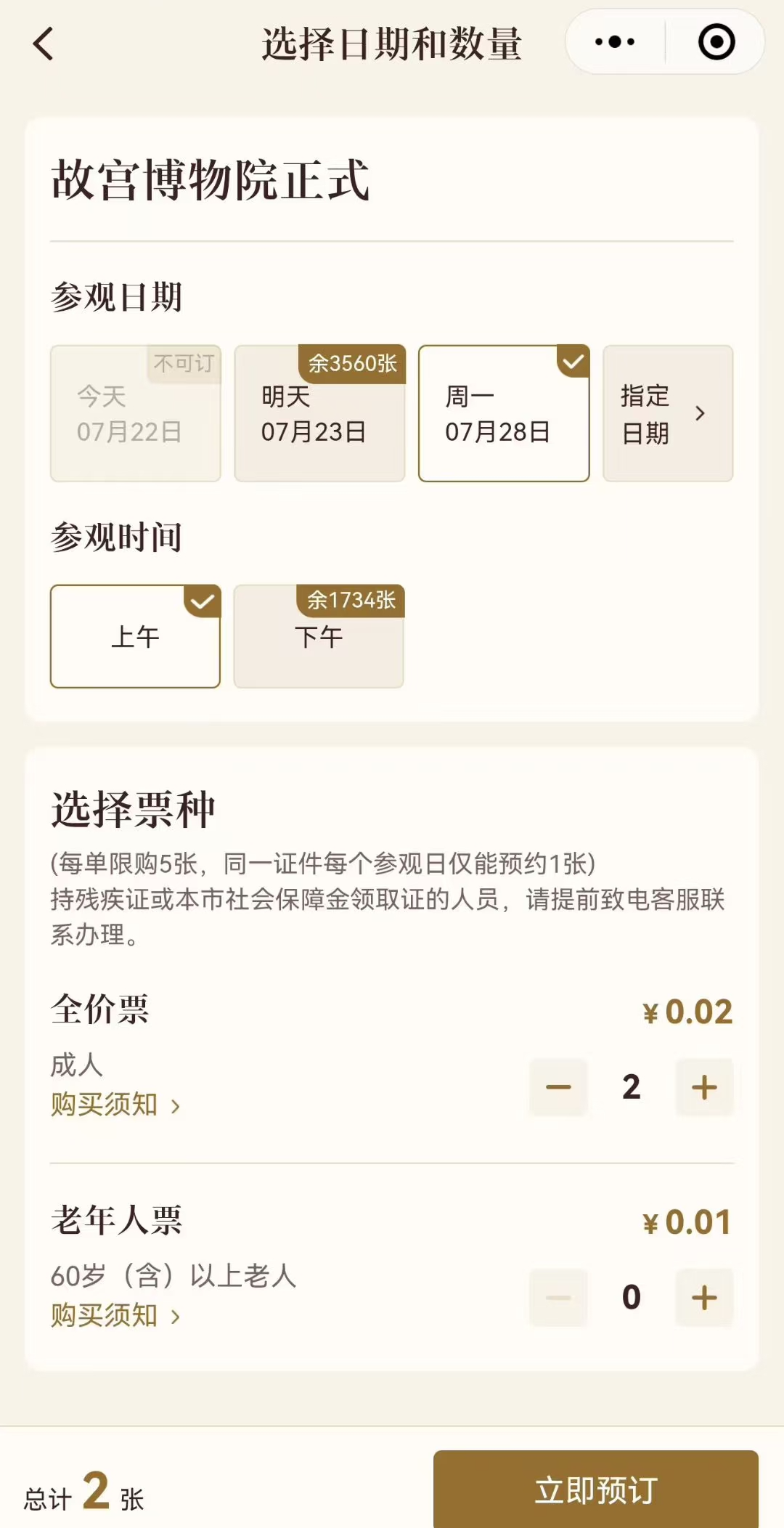784x1528 pixels.
Task: Close the mini program with the circle icon
Action: [716, 42]
